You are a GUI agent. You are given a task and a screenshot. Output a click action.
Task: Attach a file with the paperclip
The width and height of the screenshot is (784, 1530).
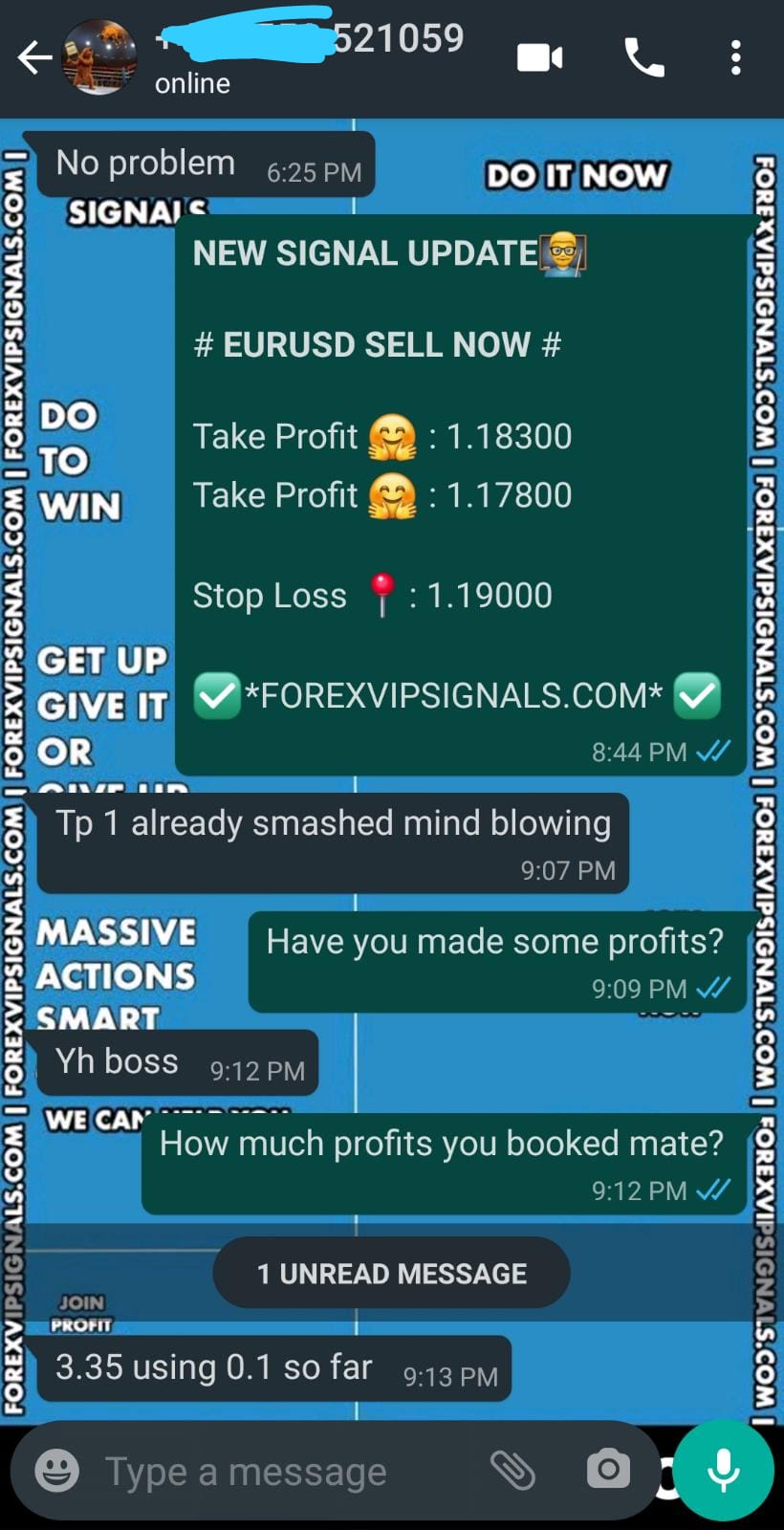512,1470
